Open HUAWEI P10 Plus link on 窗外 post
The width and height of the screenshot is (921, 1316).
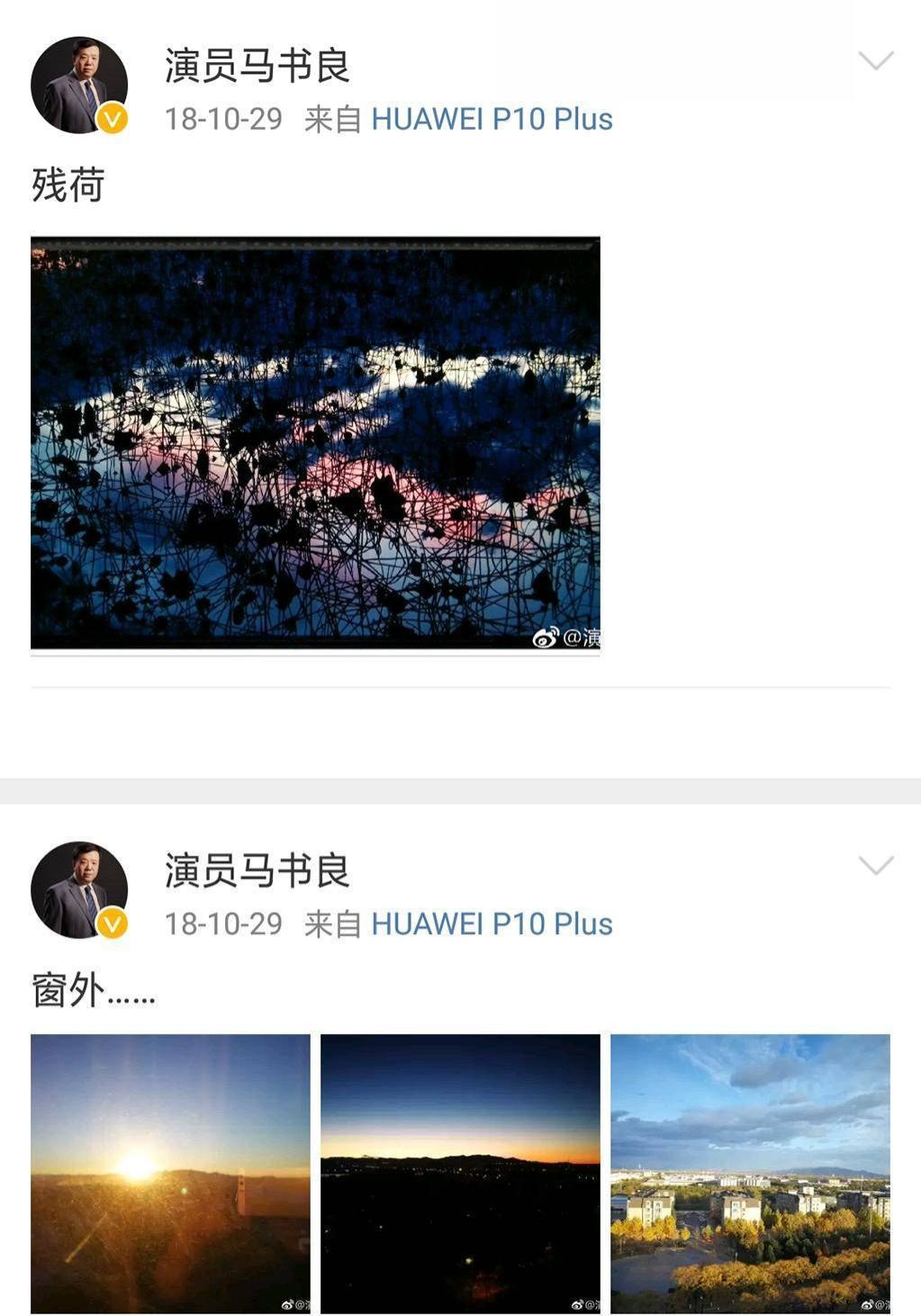click(x=492, y=924)
